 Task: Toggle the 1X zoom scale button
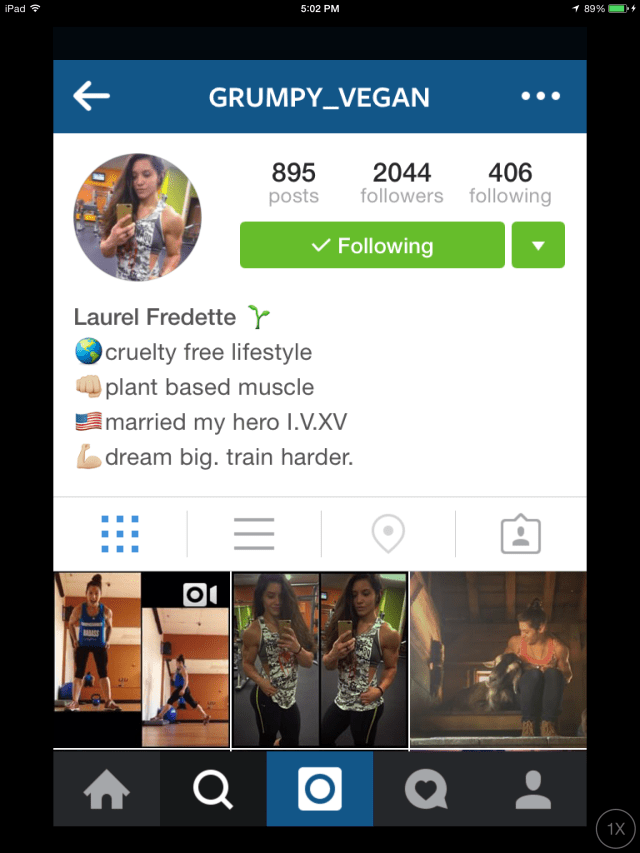coord(616,829)
